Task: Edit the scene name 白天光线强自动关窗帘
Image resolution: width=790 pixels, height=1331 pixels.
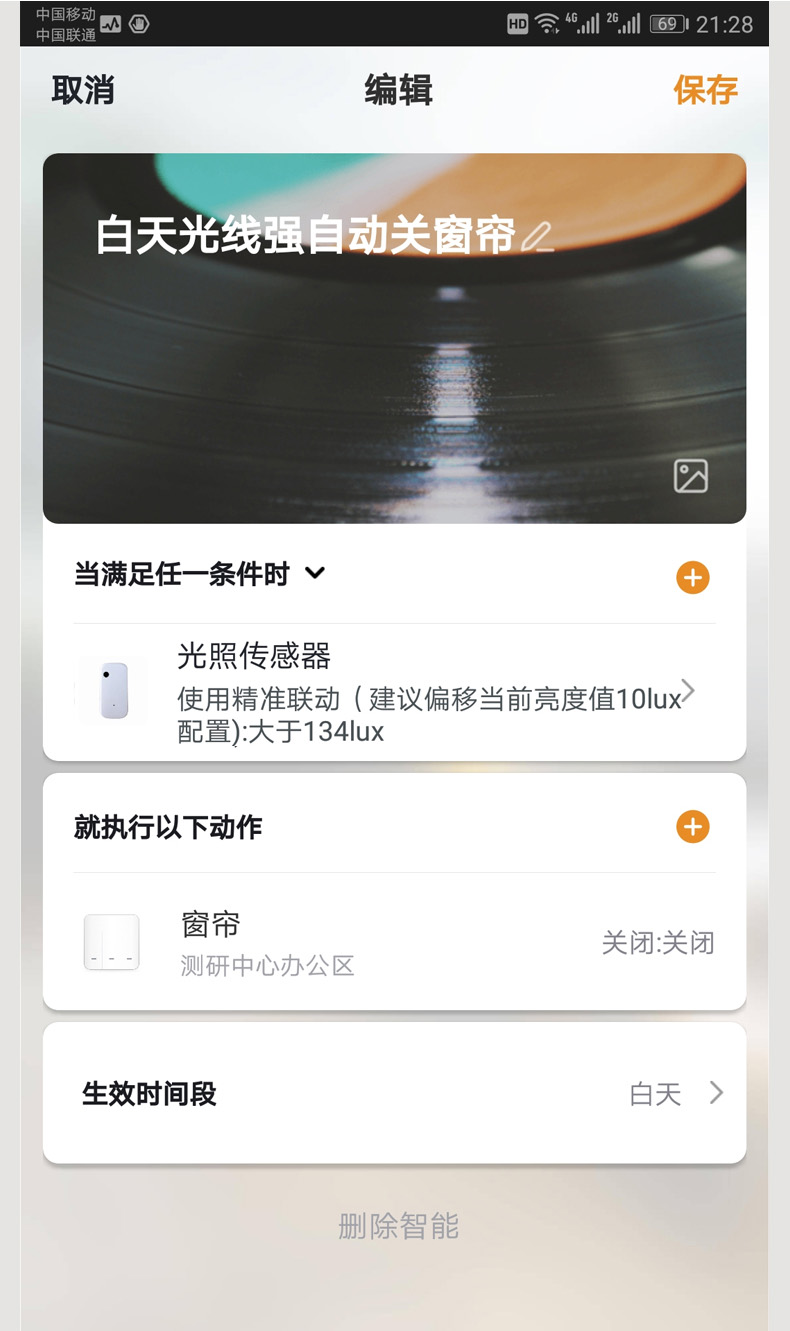Action: [538, 237]
